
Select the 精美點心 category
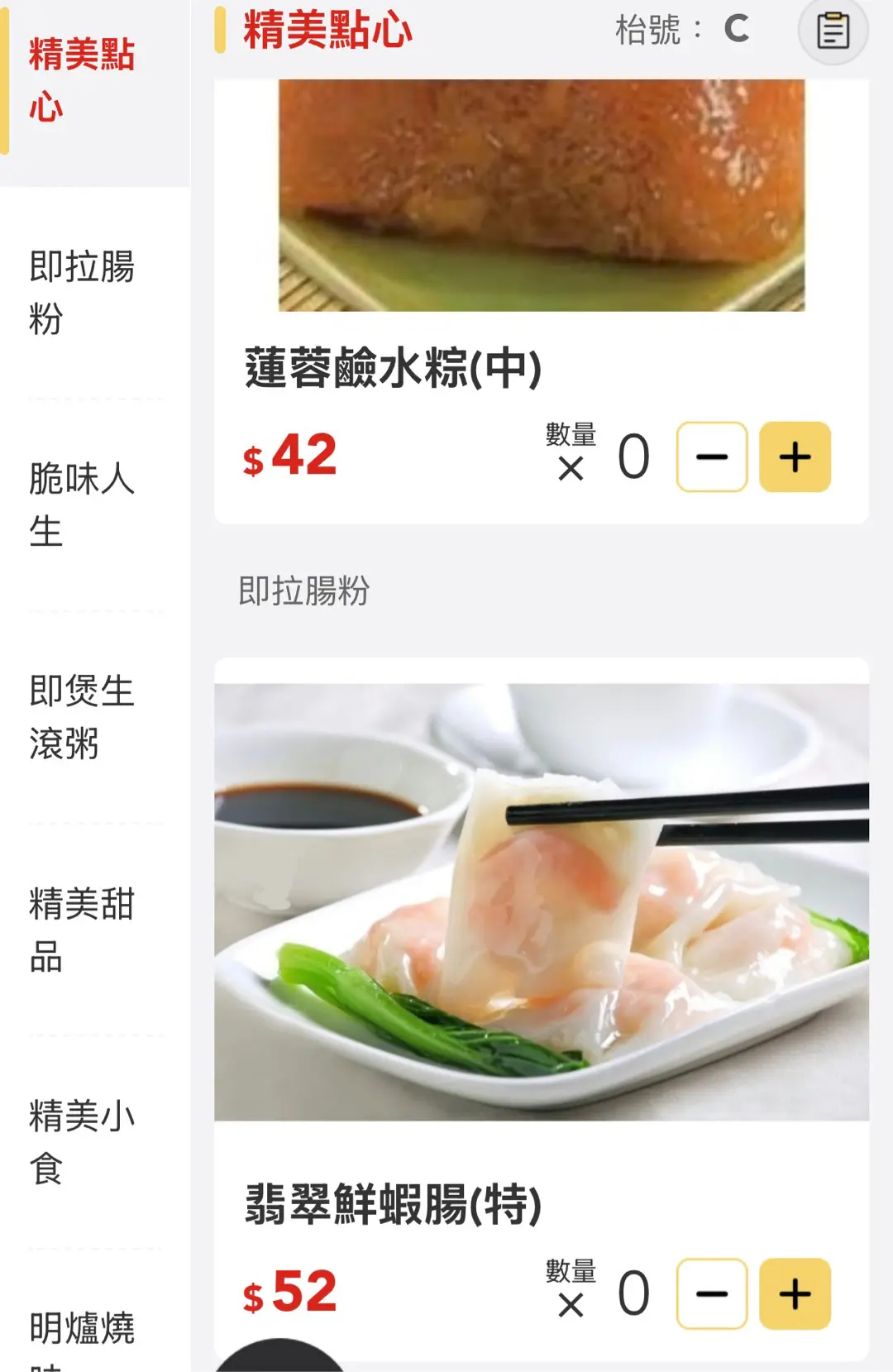pyautogui.click(x=81, y=81)
